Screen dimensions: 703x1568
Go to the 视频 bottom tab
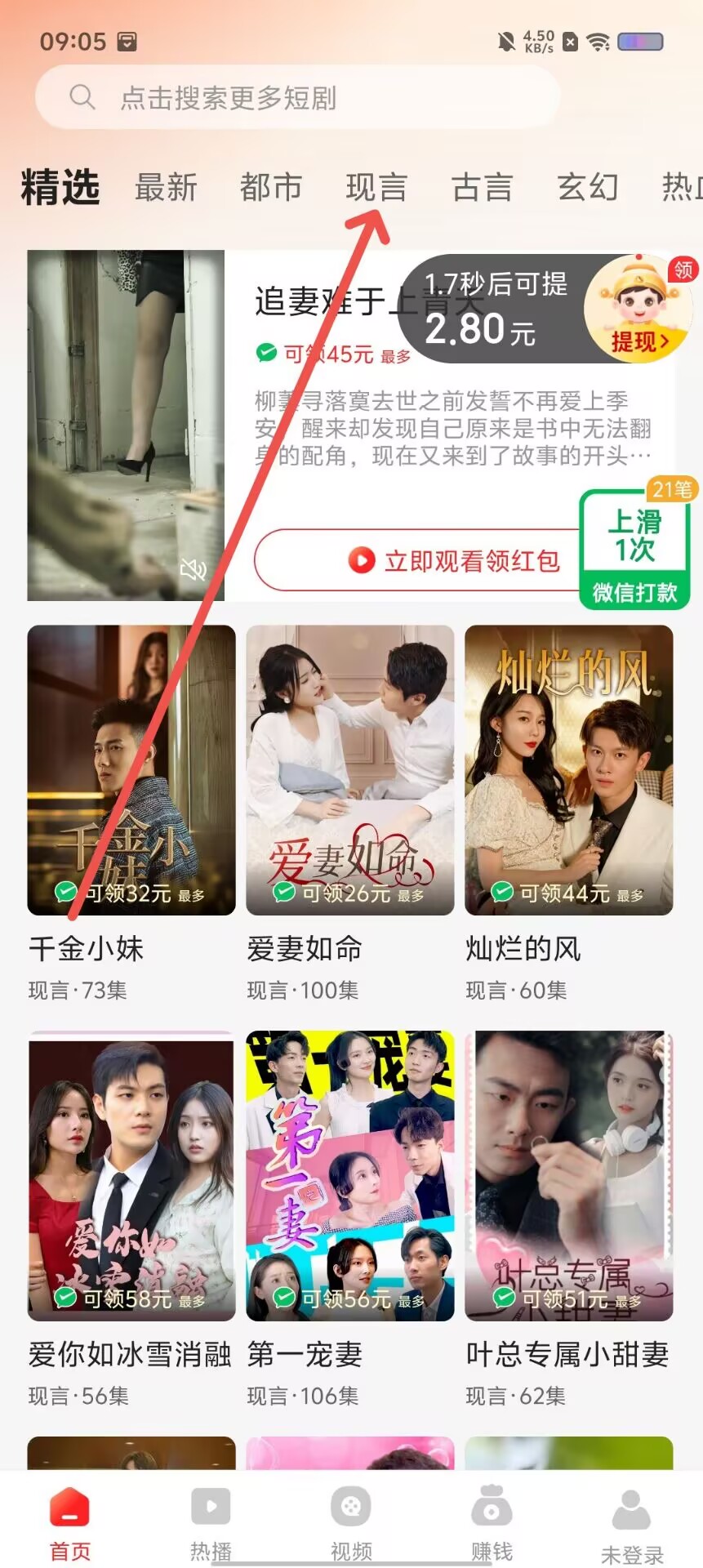coord(351,1521)
